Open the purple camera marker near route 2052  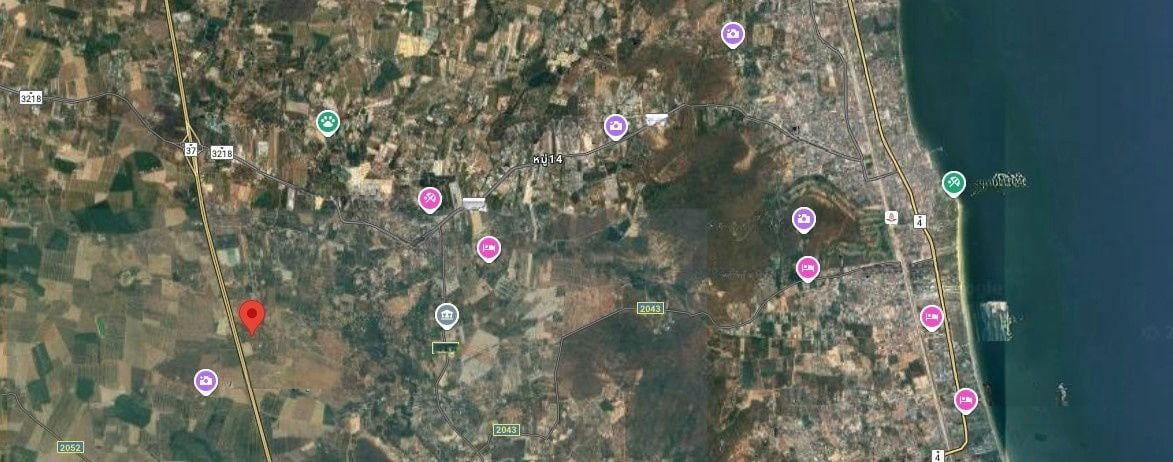[x=206, y=380]
